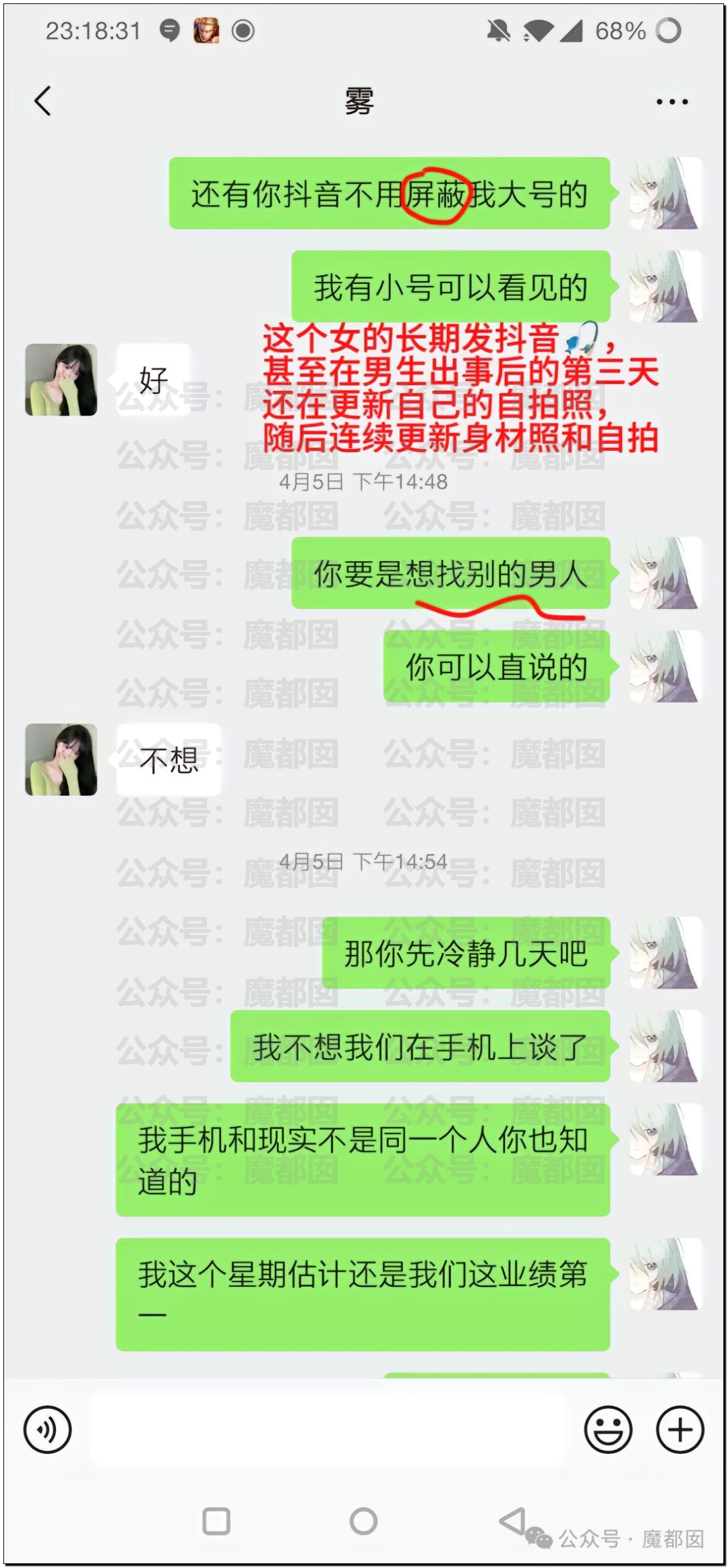Open the chat's three-dot overflow menu
The width and height of the screenshot is (728, 1568).
pyautogui.click(x=671, y=102)
